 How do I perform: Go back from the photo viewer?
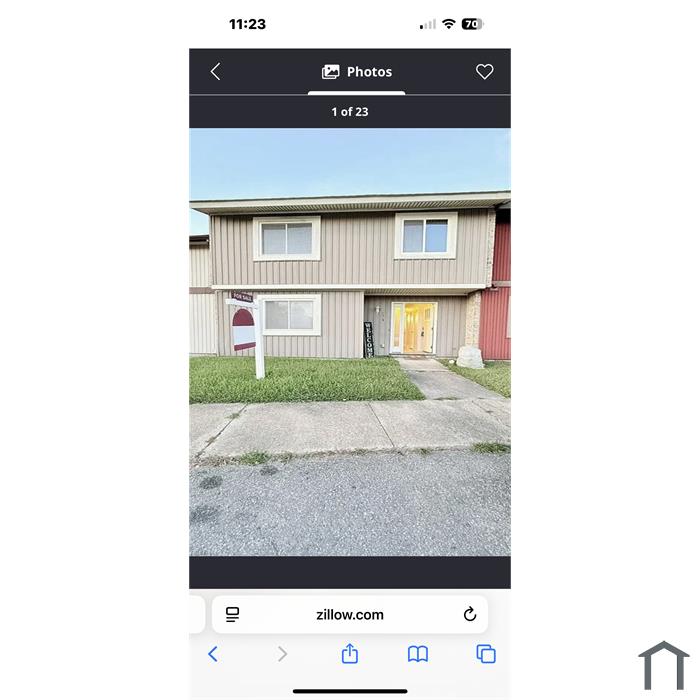click(x=215, y=72)
